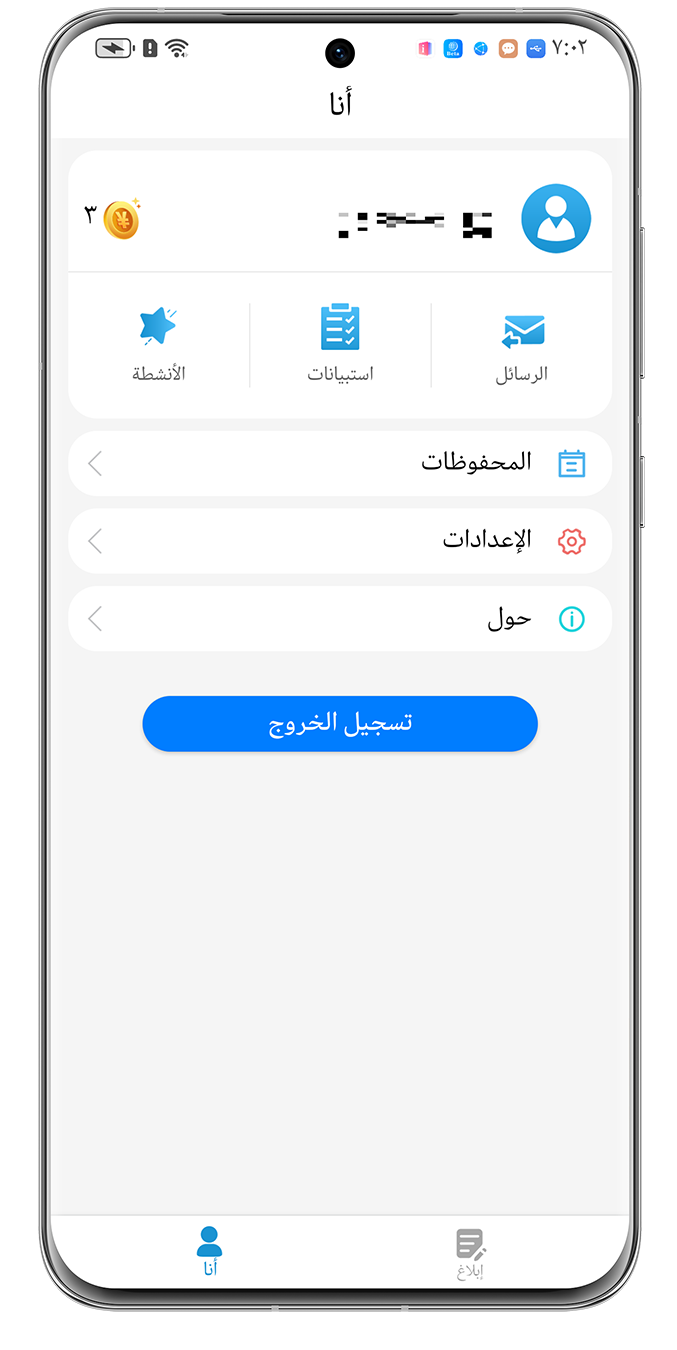Open استبيانات (surveys)
The image size is (677, 1350).
[340, 344]
